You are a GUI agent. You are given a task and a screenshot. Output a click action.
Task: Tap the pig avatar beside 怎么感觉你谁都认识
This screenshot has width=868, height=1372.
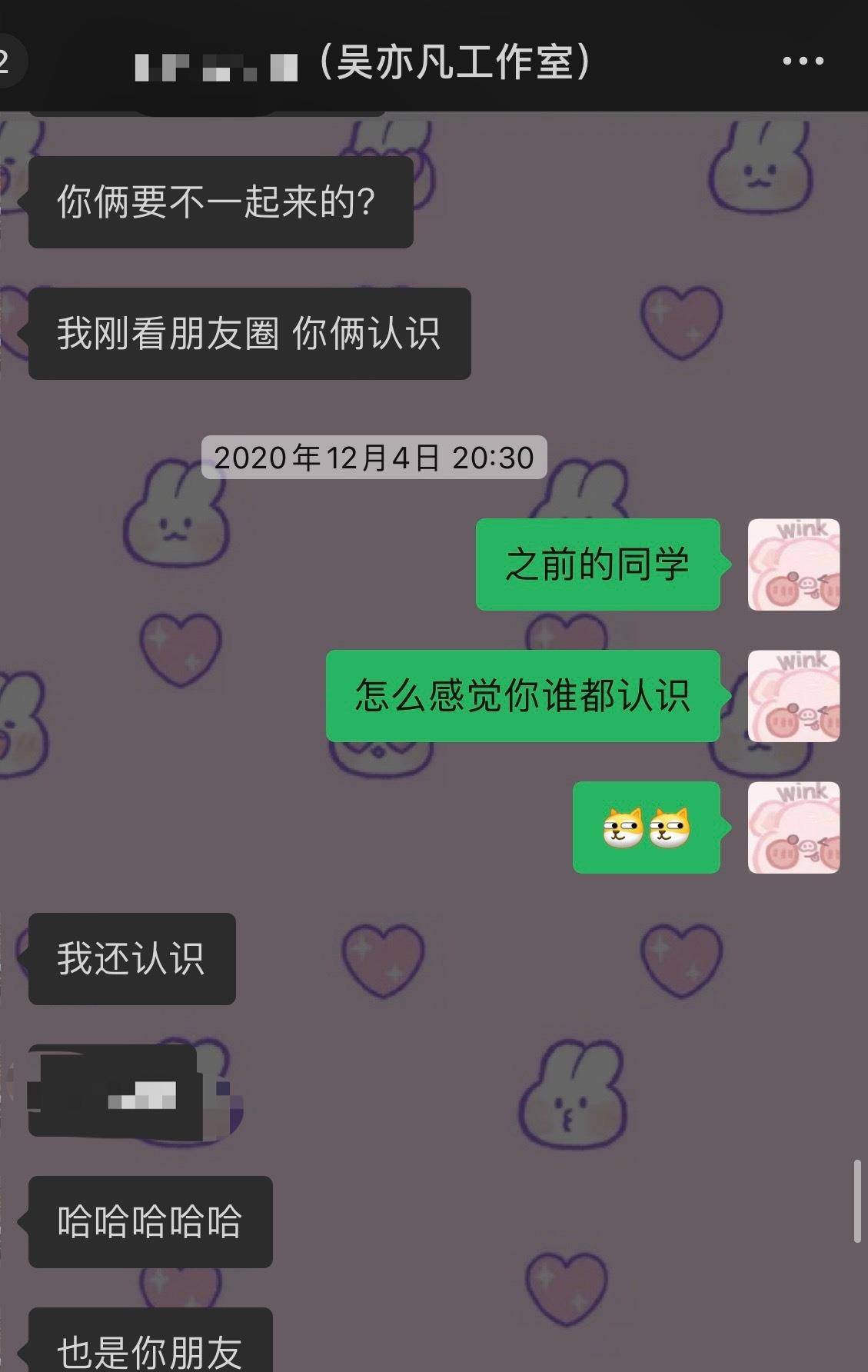(x=793, y=696)
